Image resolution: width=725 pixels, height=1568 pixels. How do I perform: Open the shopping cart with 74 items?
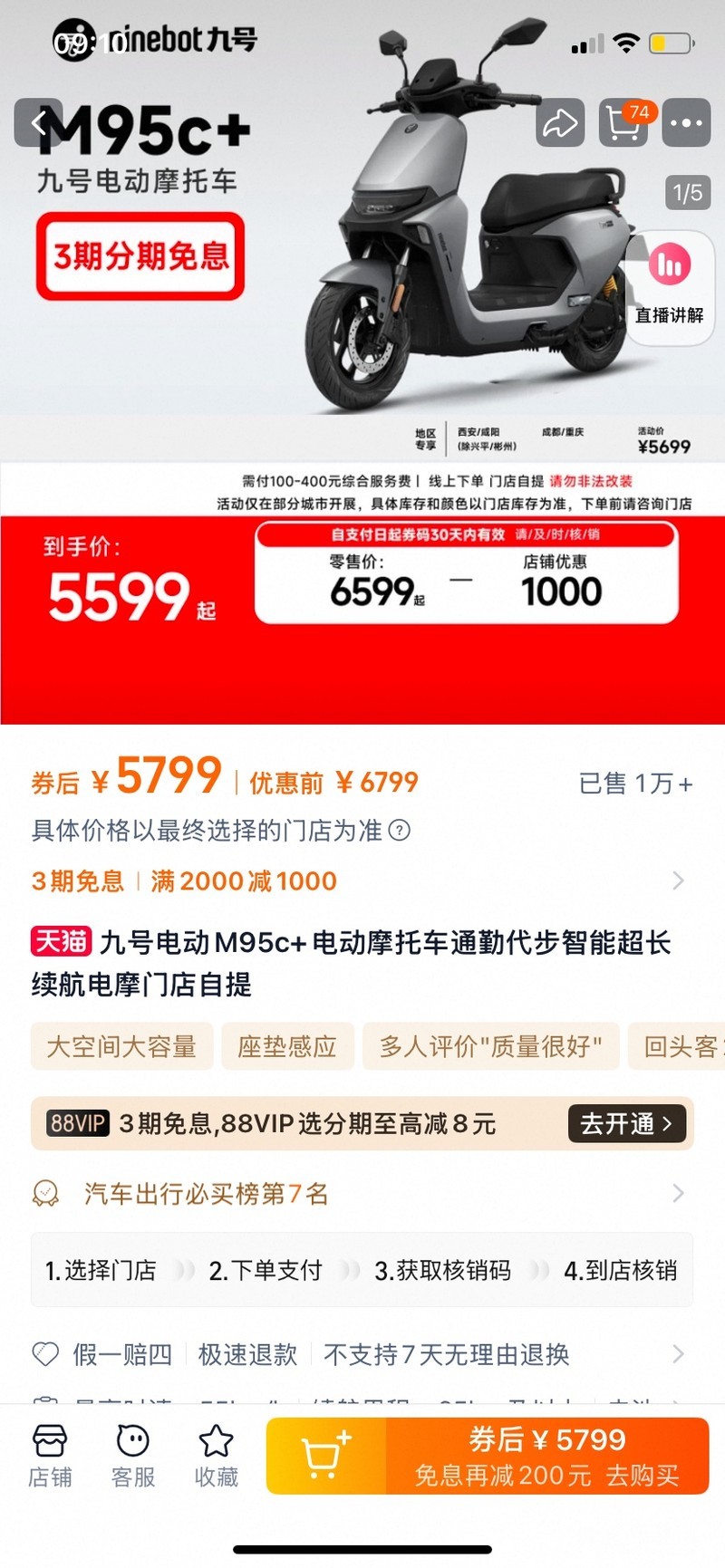point(623,122)
